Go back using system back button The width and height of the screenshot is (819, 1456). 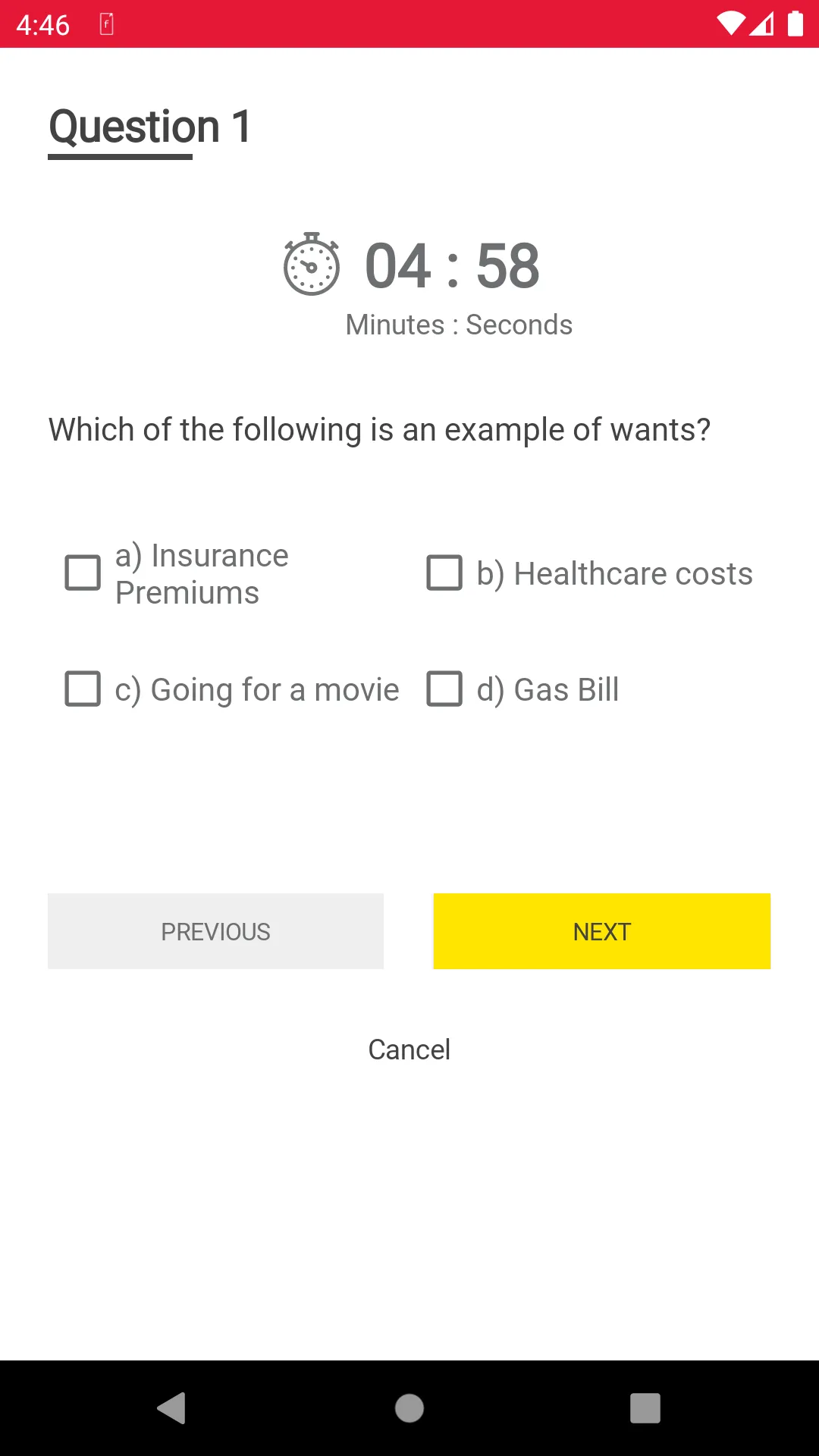(172, 1408)
